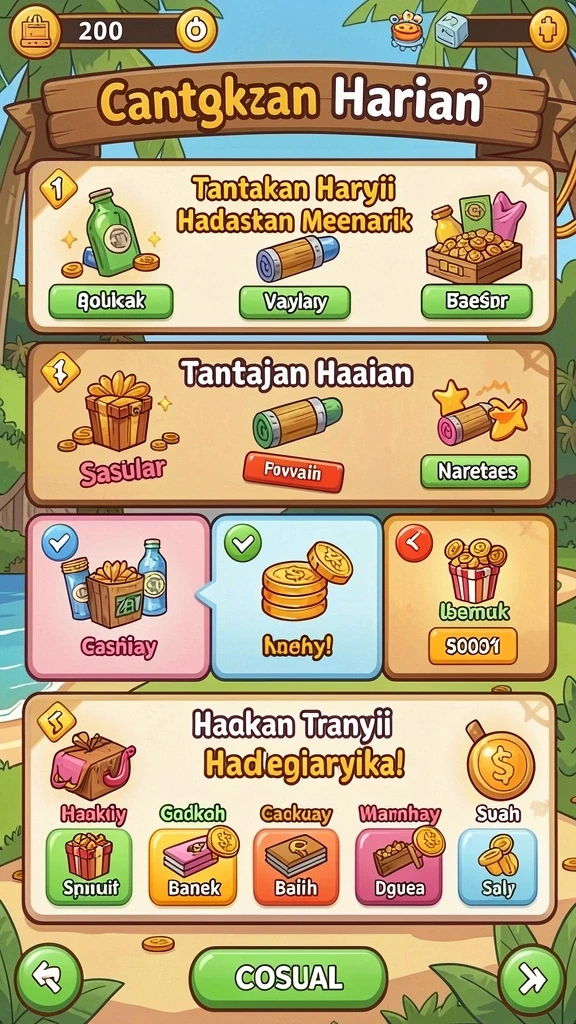This screenshot has height=1024, width=576.
Task: Pick the Dguea tile
Action: point(398,867)
